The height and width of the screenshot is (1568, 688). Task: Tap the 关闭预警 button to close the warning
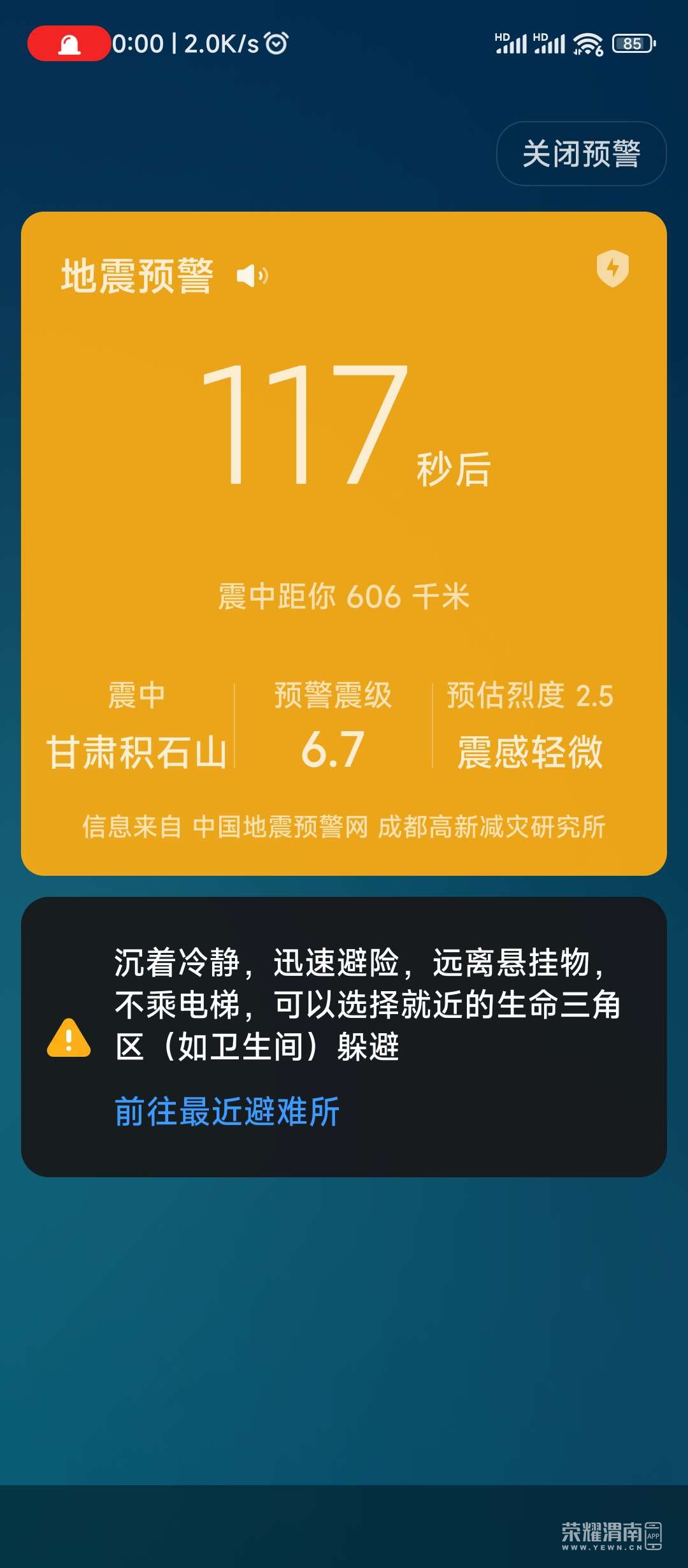581,154
